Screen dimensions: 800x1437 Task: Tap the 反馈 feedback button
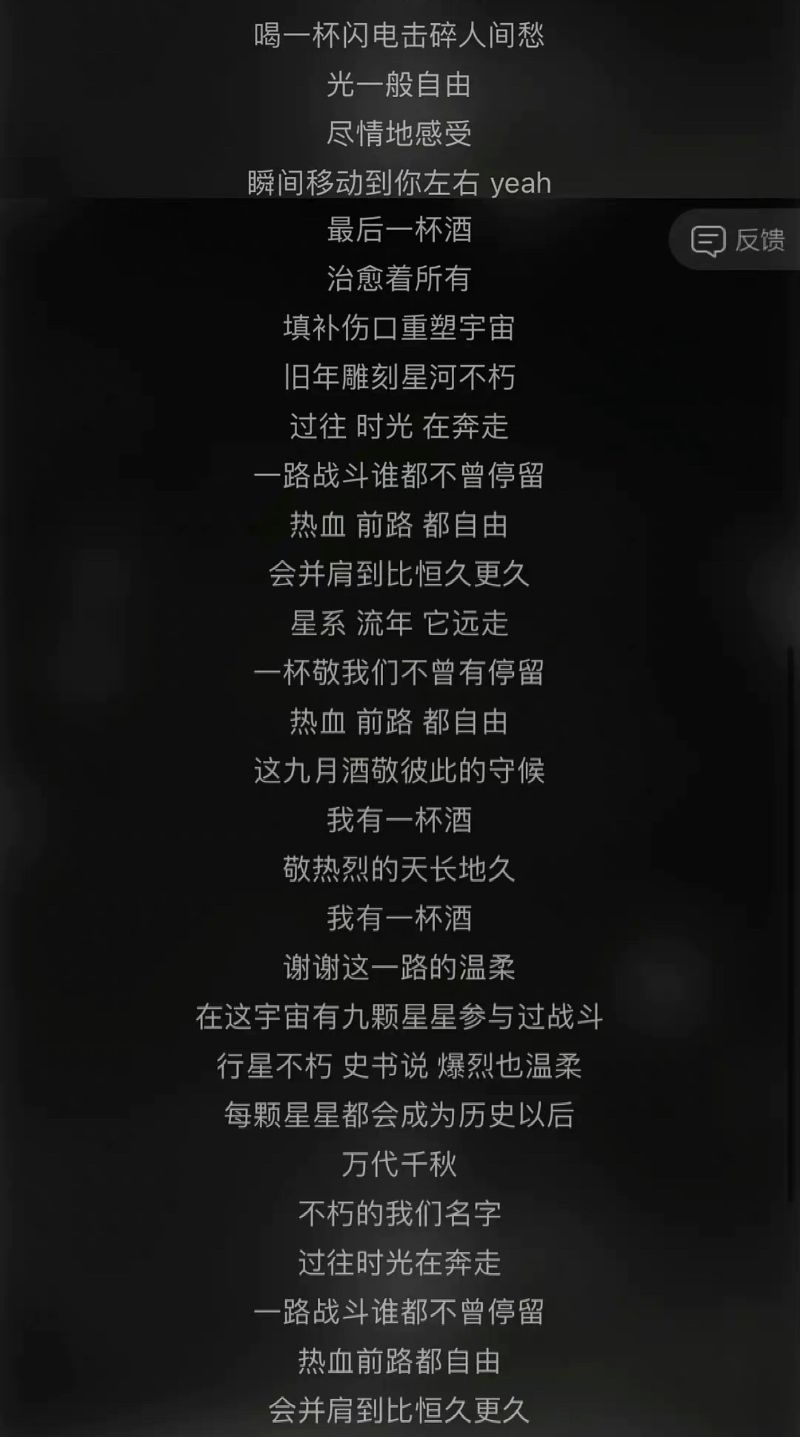(x=738, y=240)
